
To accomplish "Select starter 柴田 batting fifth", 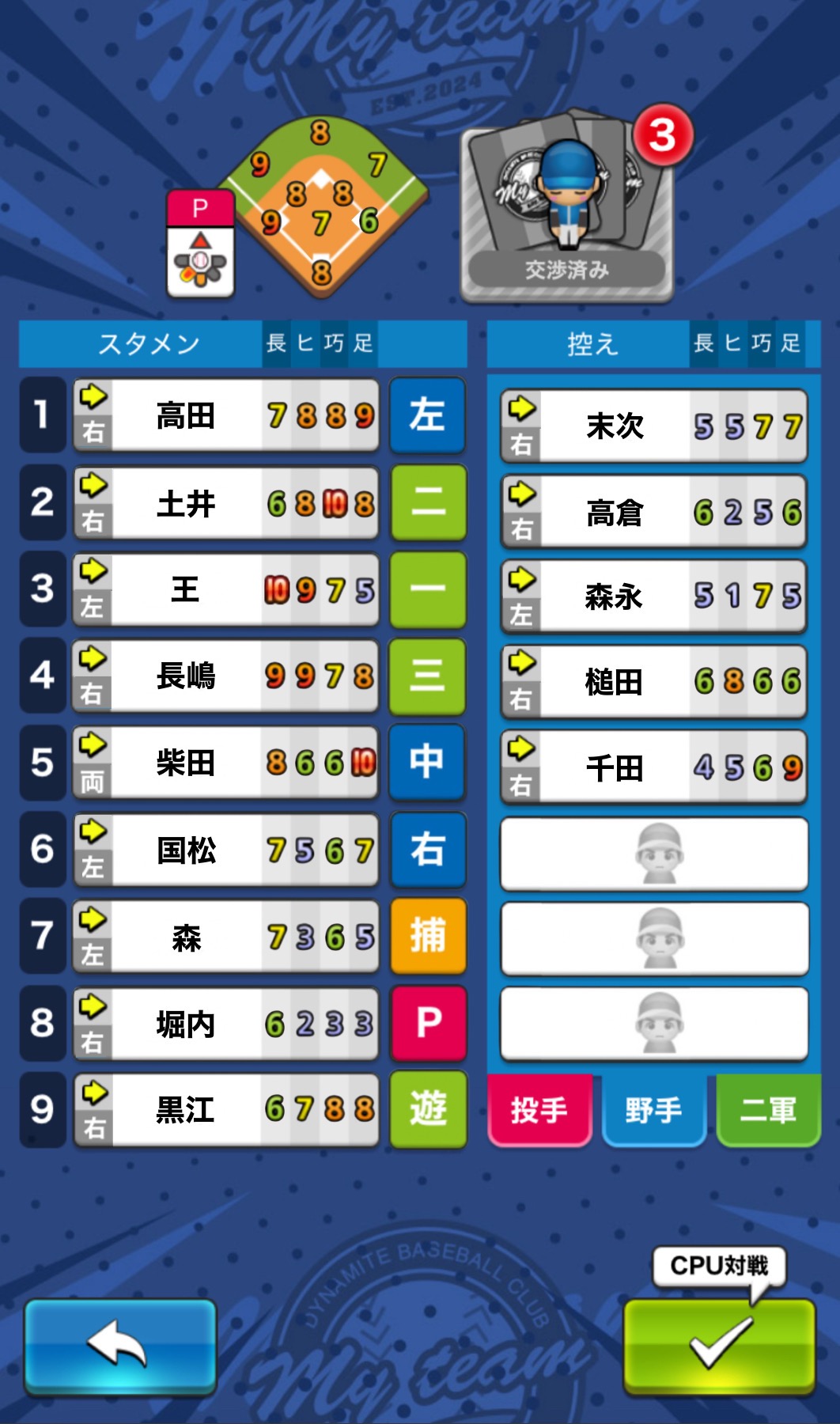I will [225, 763].
